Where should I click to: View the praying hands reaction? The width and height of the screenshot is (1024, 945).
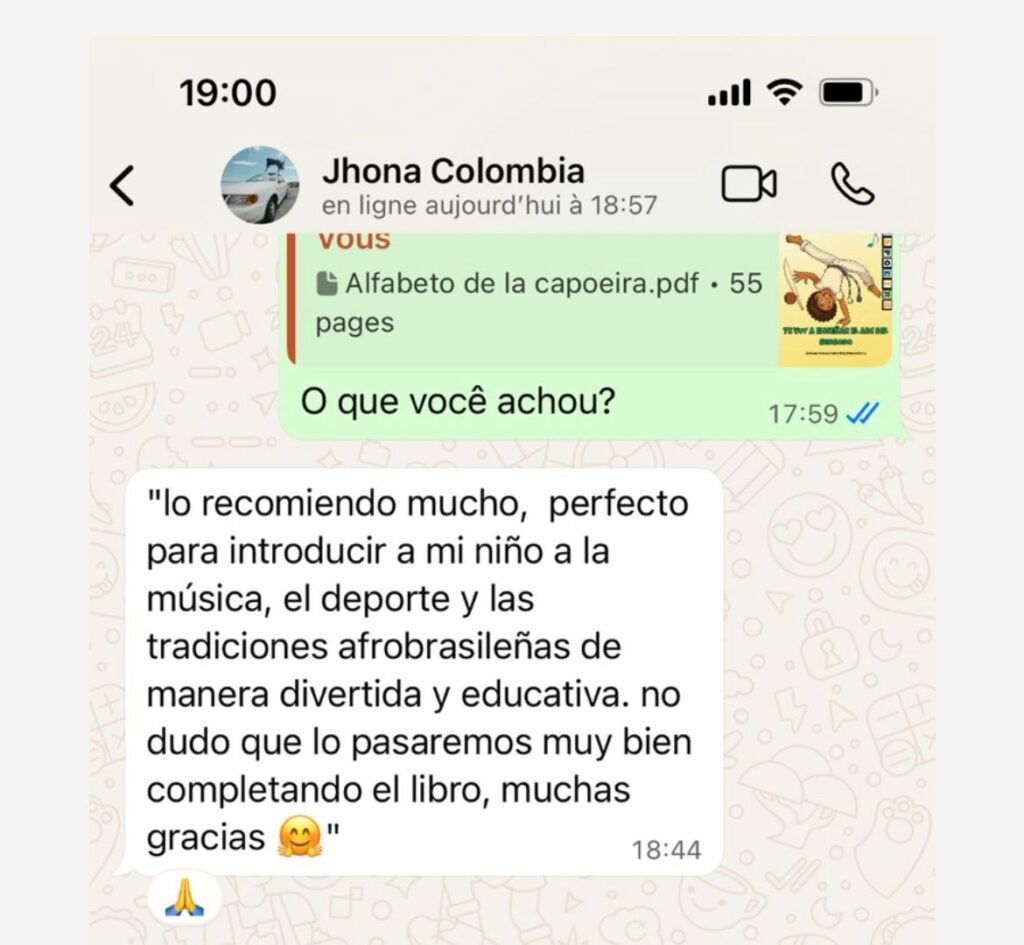(x=184, y=896)
